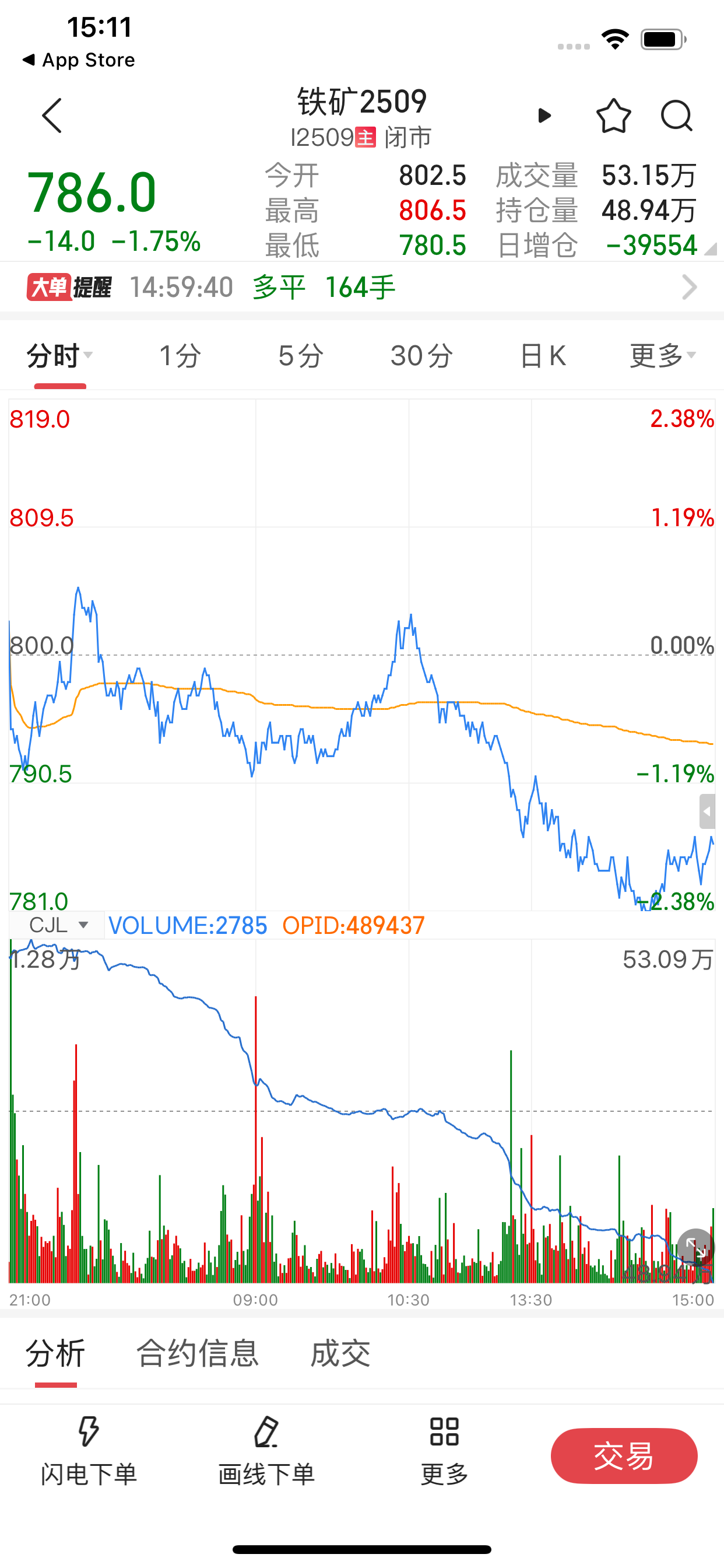Switch to the next contract arrow
Image resolution: width=724 pixels, height=1568 pixels.
pos(544,116)
